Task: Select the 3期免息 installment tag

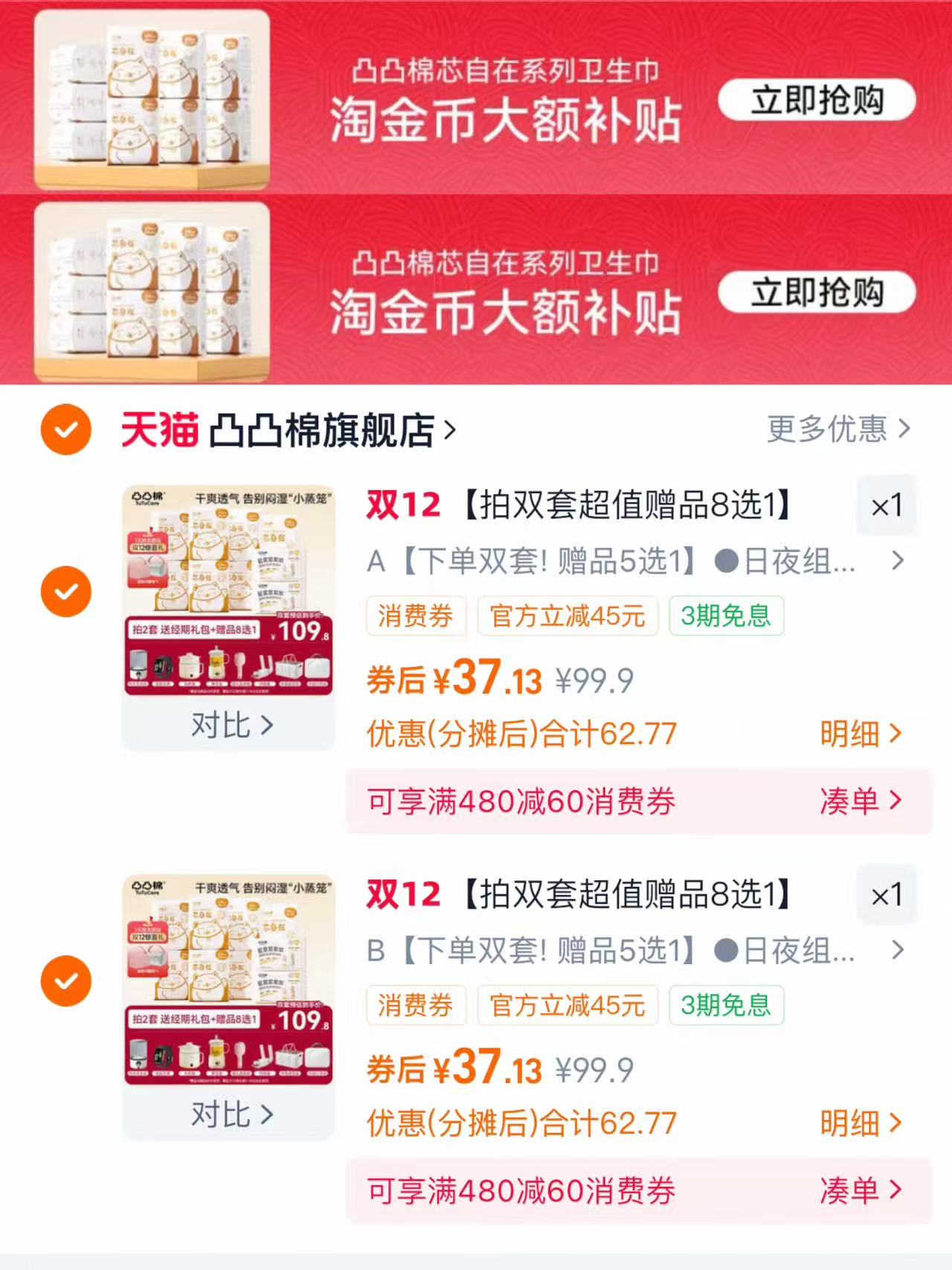Action: tap(725, 615)
